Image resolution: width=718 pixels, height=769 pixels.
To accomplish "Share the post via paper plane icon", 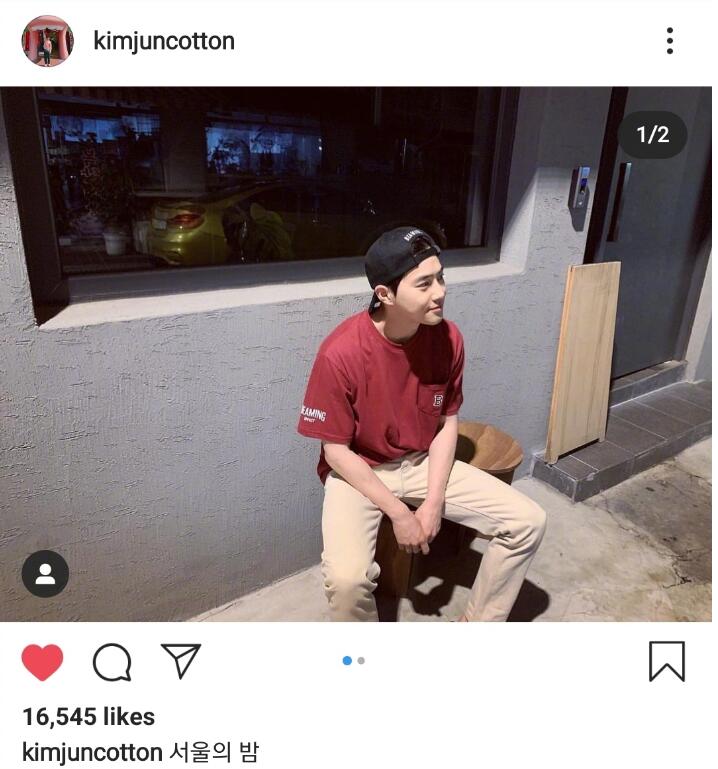I will point(181,661).
